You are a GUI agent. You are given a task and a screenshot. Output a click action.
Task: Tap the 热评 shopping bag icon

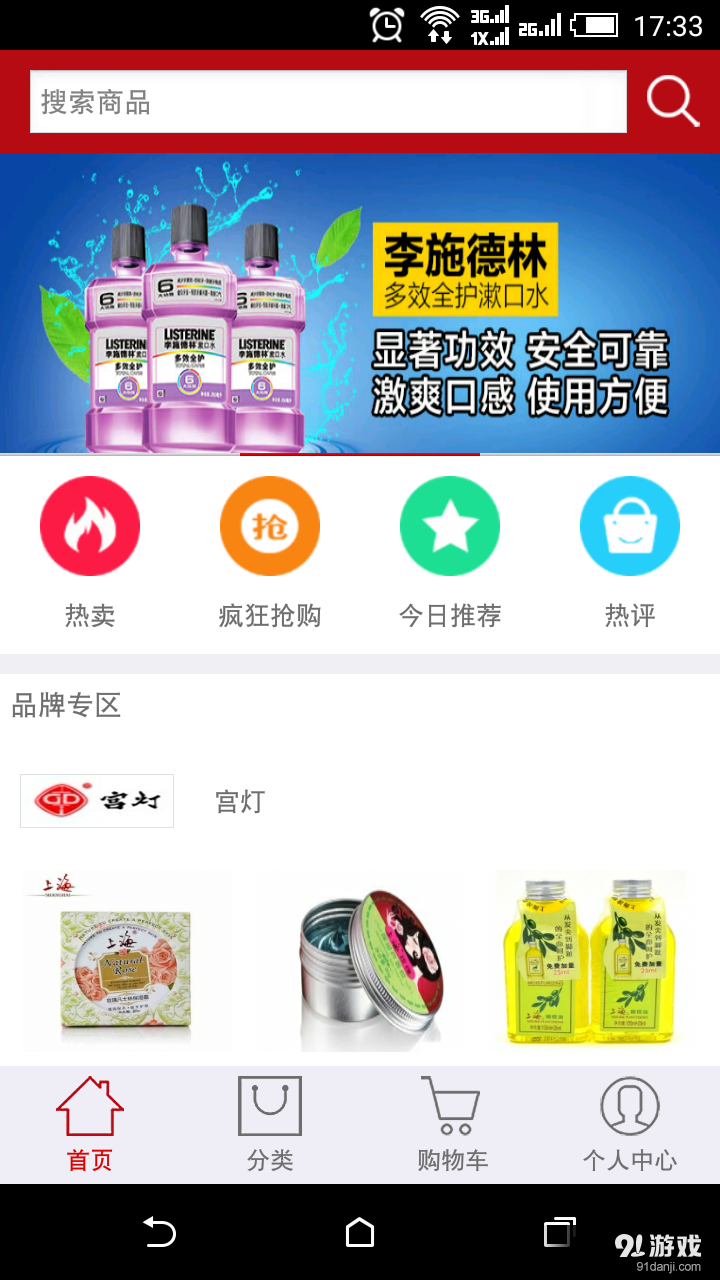pyautogui.click(x=630, y=525)
